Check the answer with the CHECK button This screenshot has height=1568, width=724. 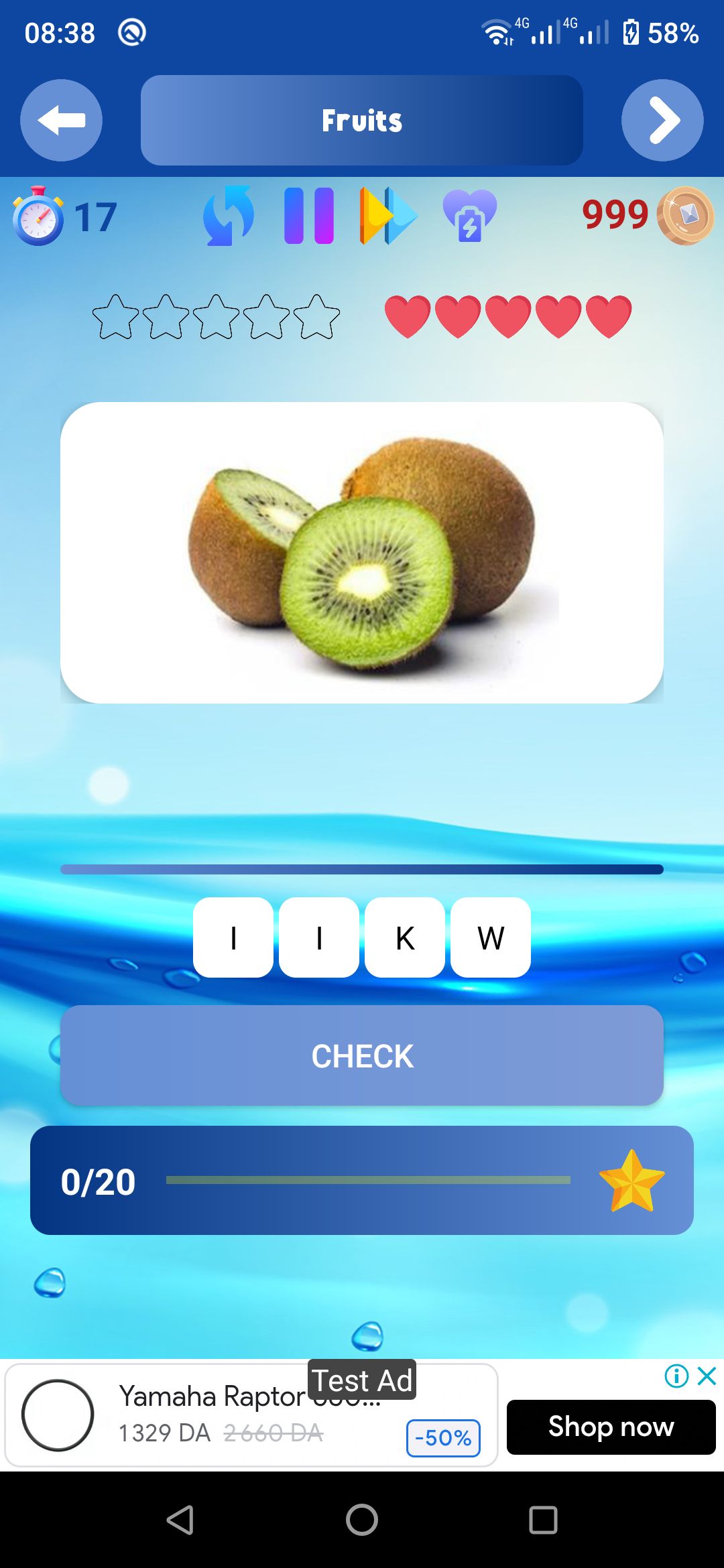pos(362,1055)
